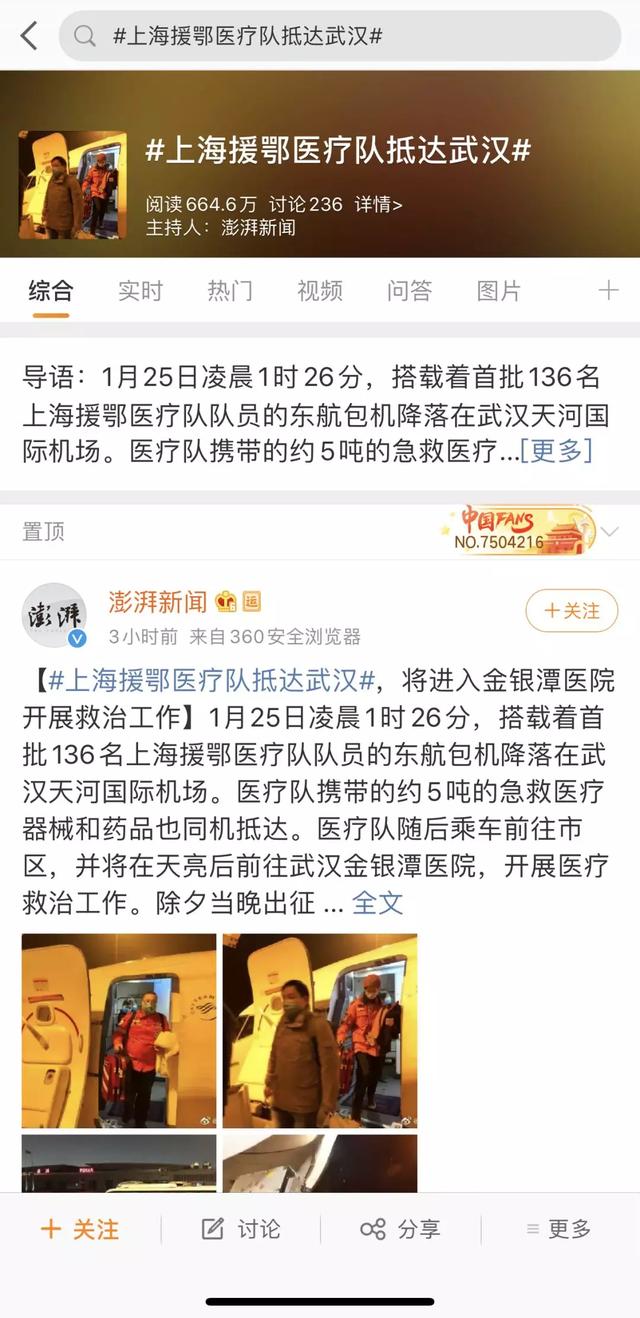
Task: Switch to the 视频 tab
Action: tap(320, 291)
